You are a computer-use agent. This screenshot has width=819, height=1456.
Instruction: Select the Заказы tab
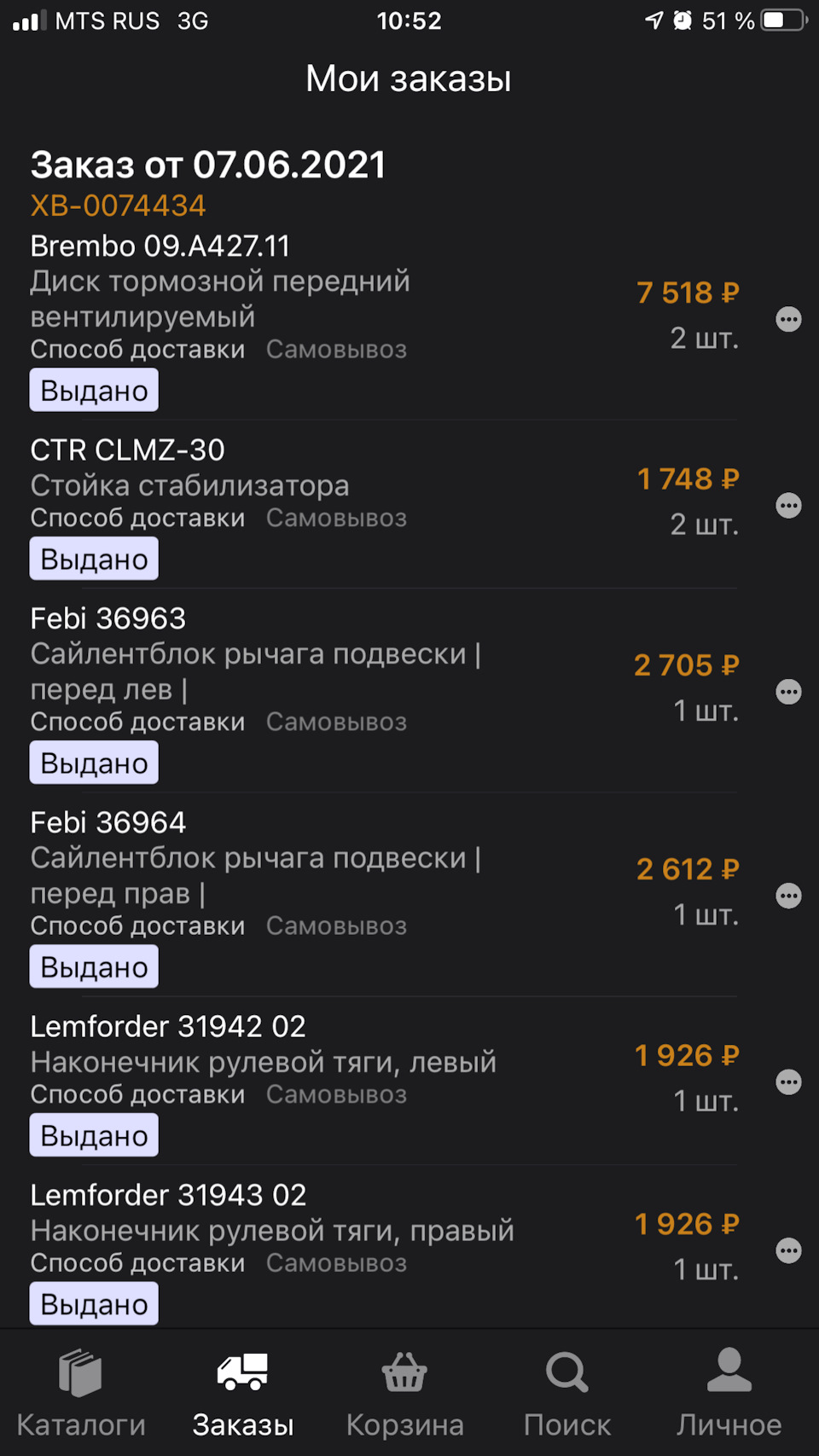click(243, 1394)
